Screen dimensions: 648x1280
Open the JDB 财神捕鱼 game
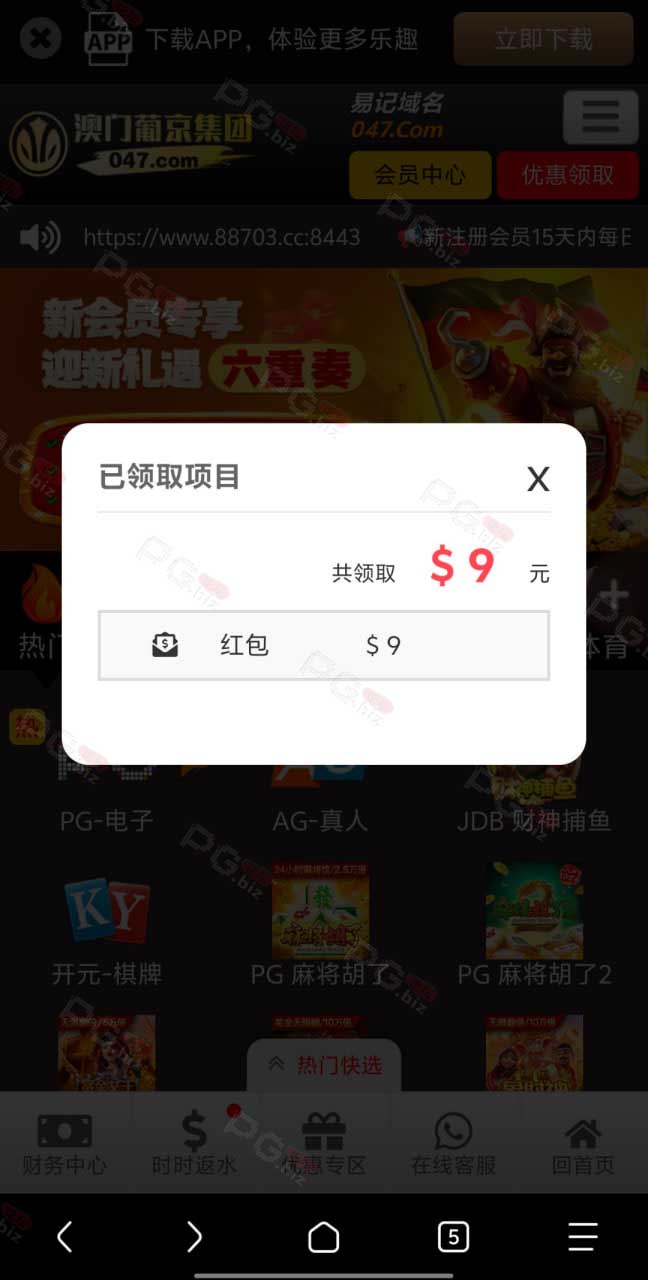click(534, 800)
